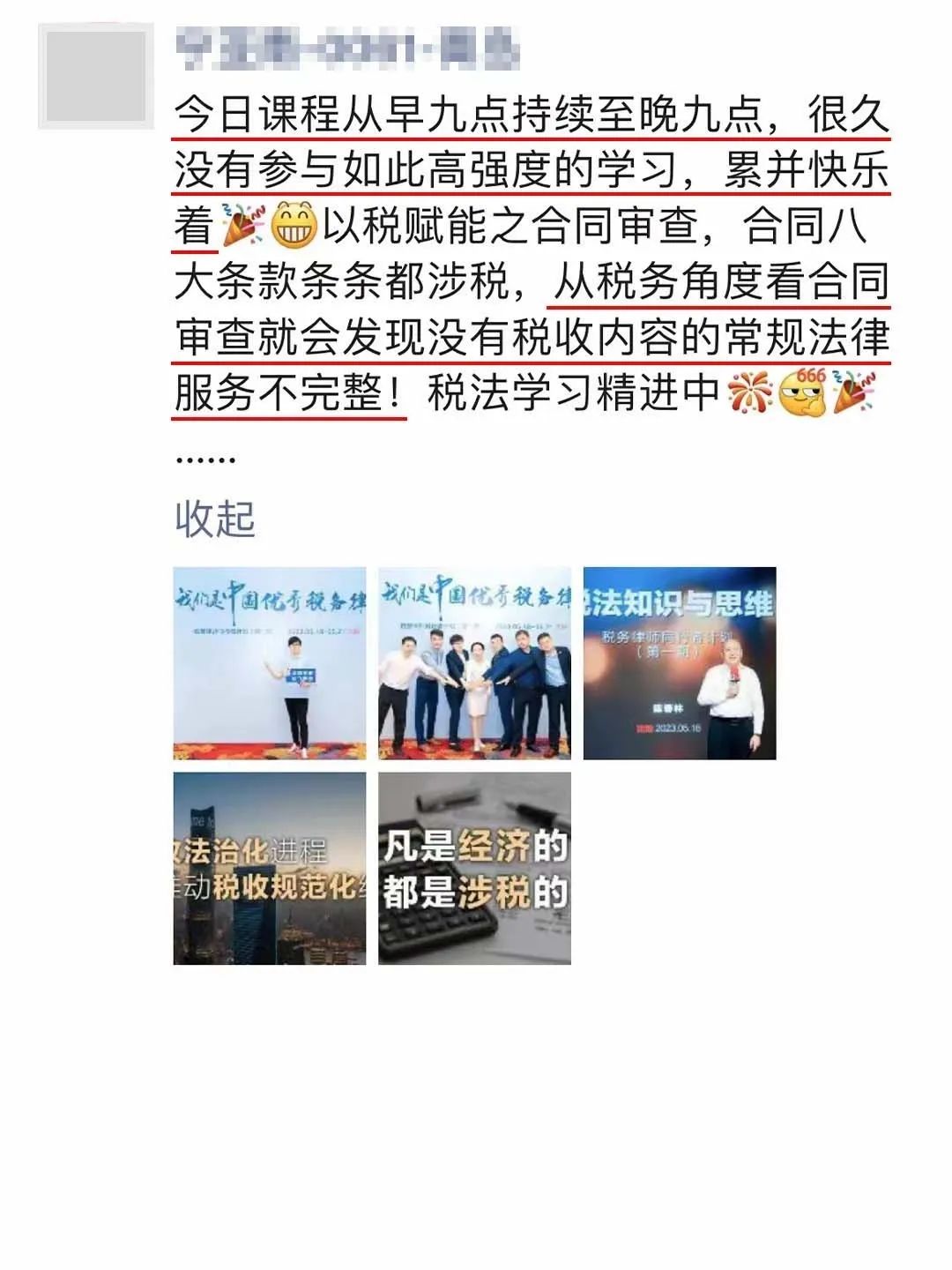View the group photo of people joining hands
The image size is (952, 1270).
[x=474, y=663]
